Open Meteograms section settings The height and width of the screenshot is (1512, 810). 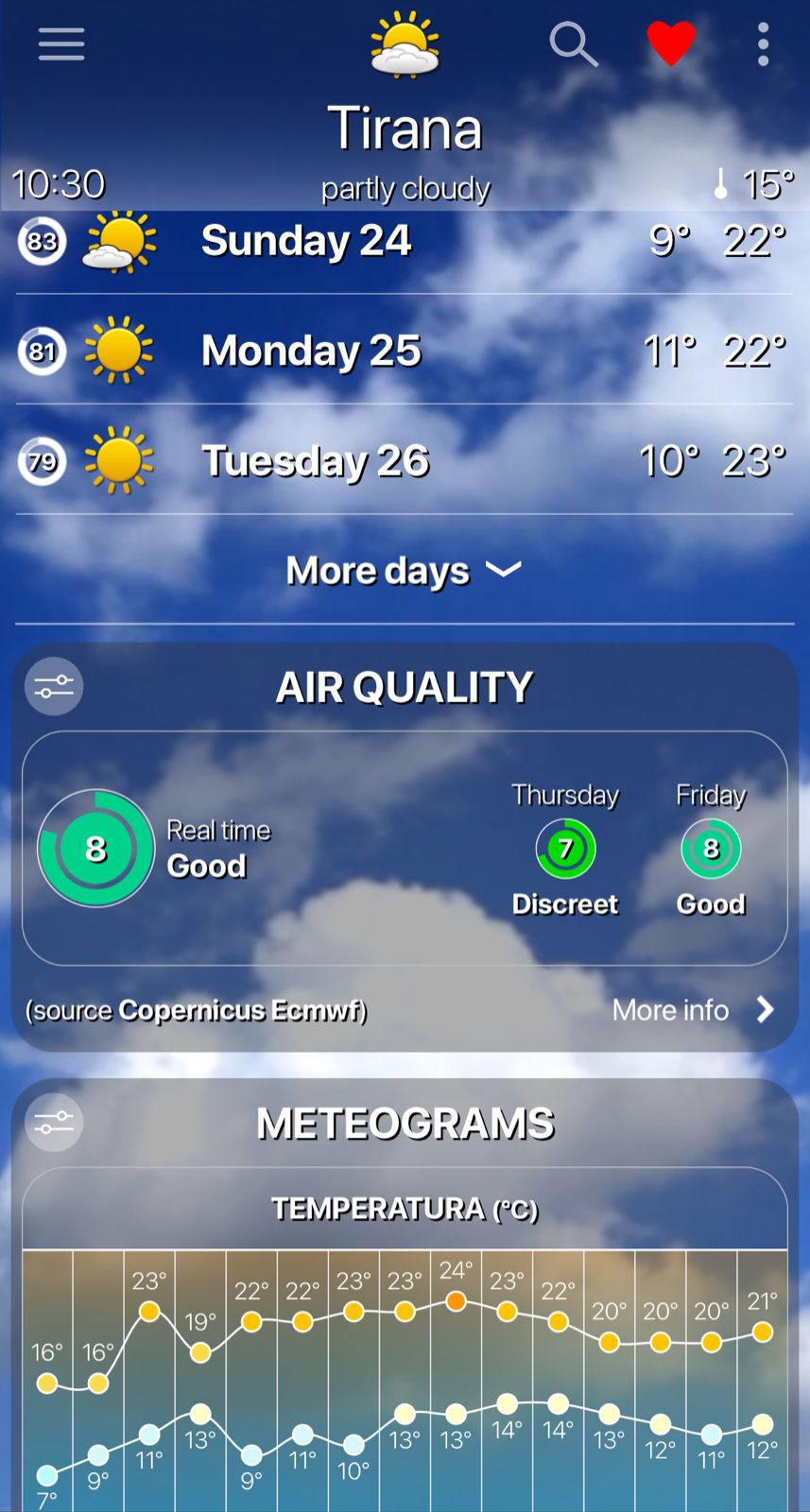(54, 1124)
